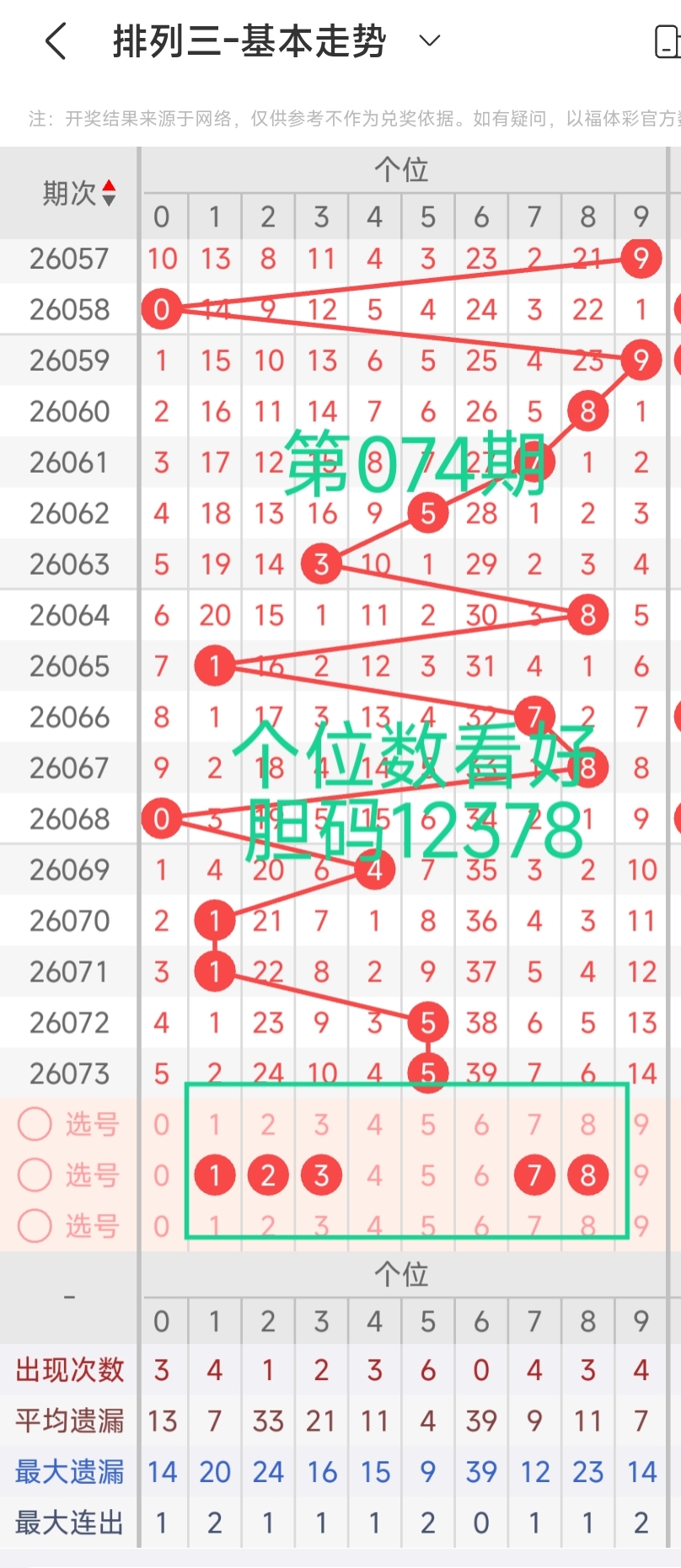Tap the circled 9 marker in row 26057

point(641,259)
